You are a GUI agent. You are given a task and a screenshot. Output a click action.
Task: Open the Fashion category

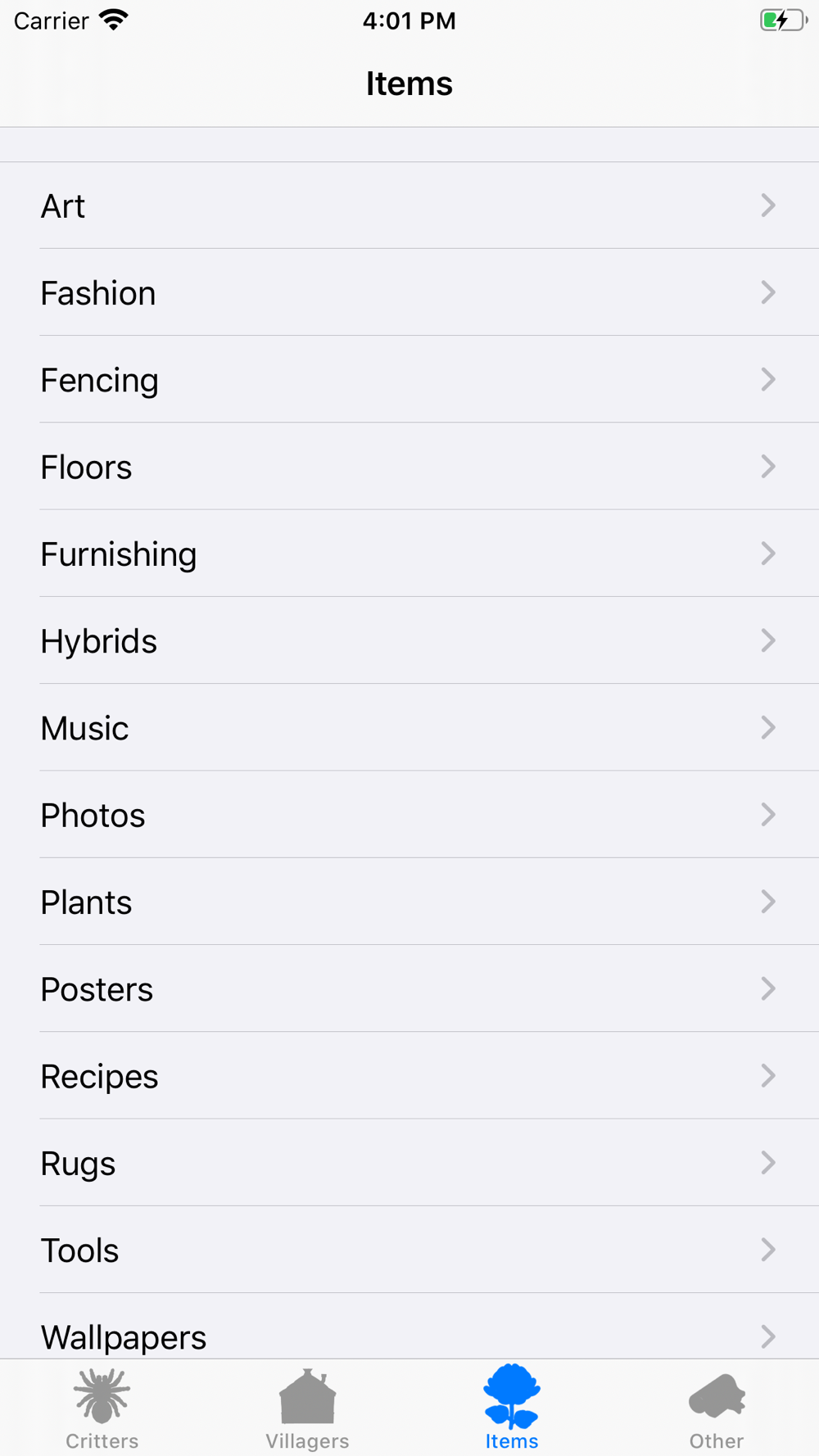409,292
